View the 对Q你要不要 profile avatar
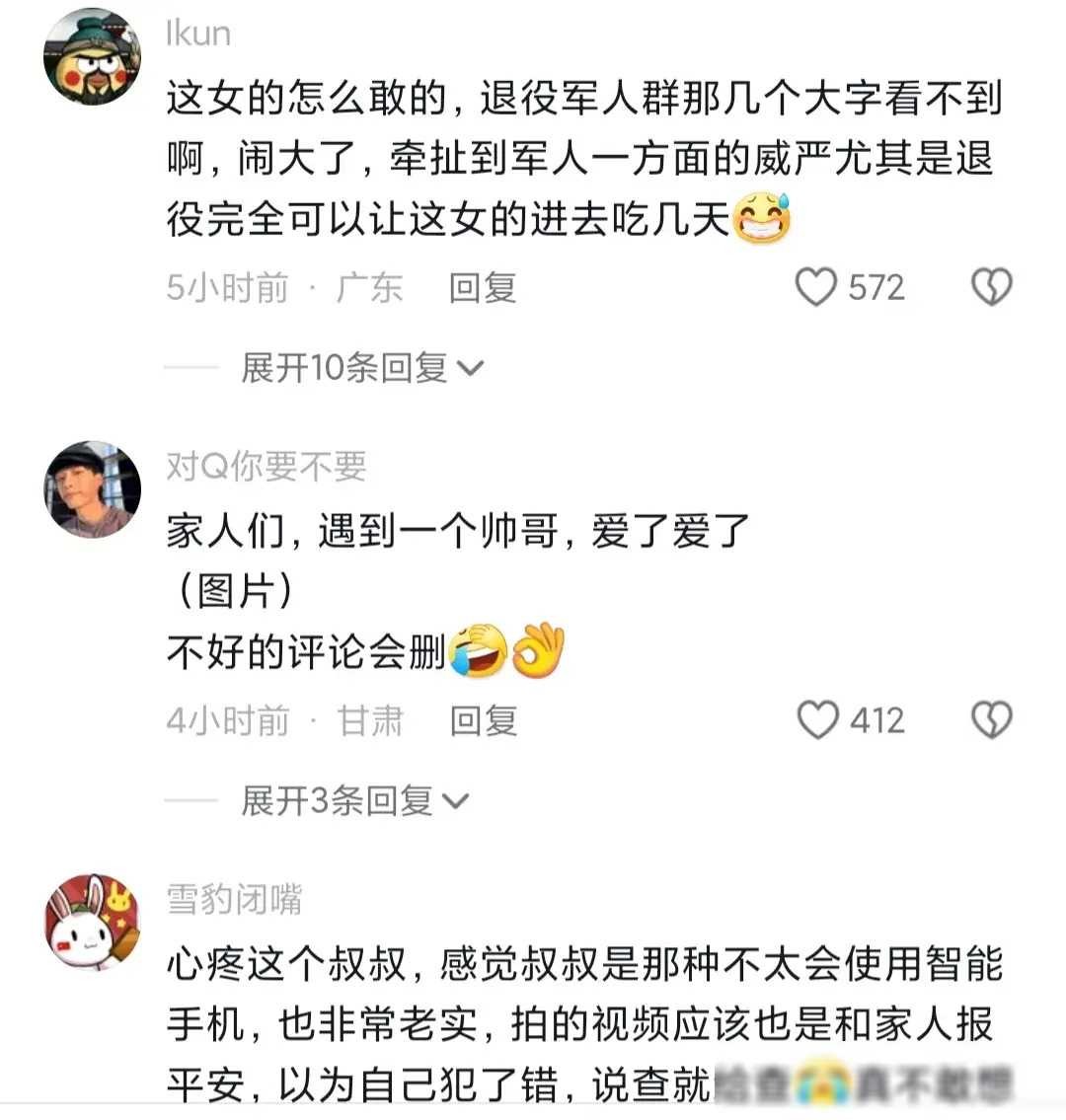The width and height of the screenshot is (1066, 1120). pos(93,489)
